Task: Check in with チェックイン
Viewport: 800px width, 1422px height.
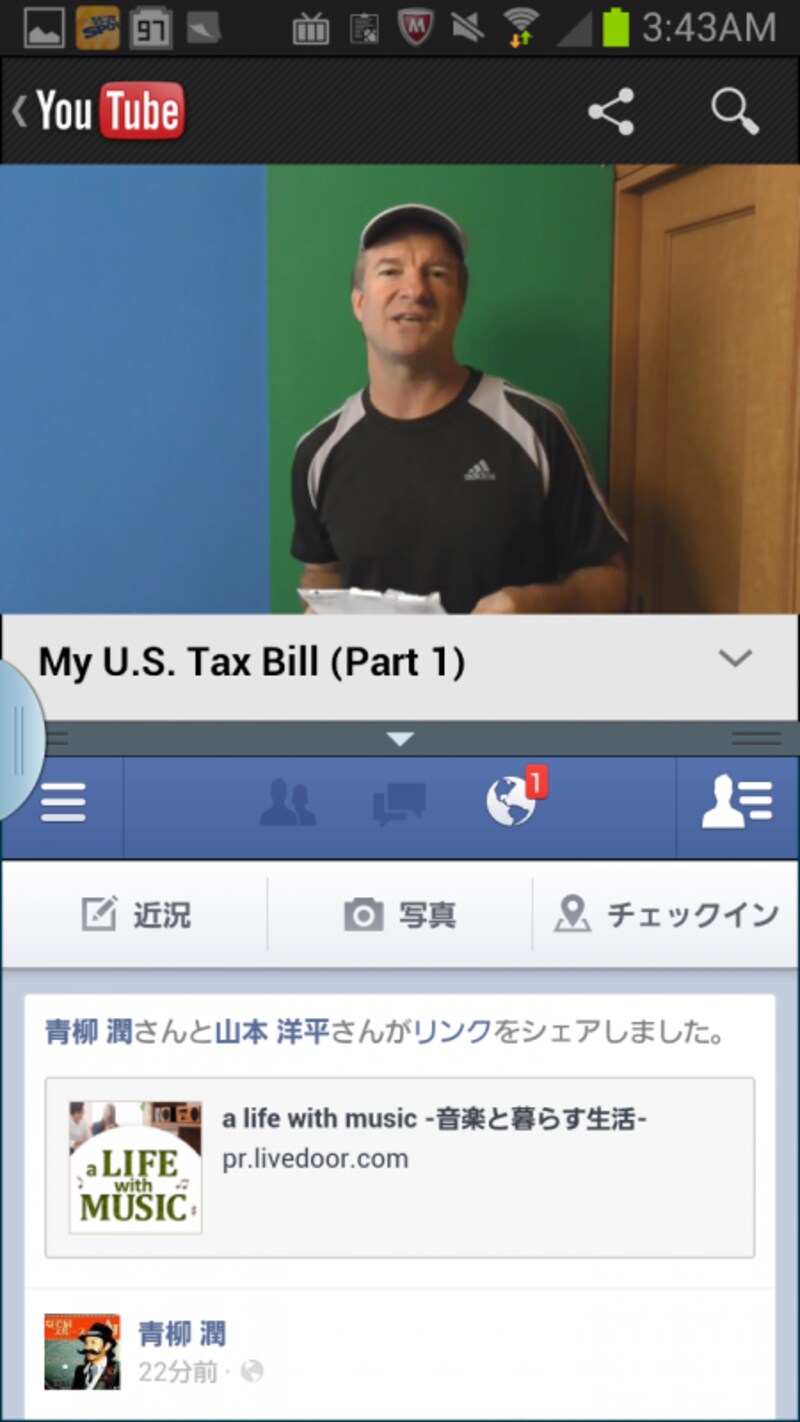Action: pyautogui.click(x=666, y=914)
